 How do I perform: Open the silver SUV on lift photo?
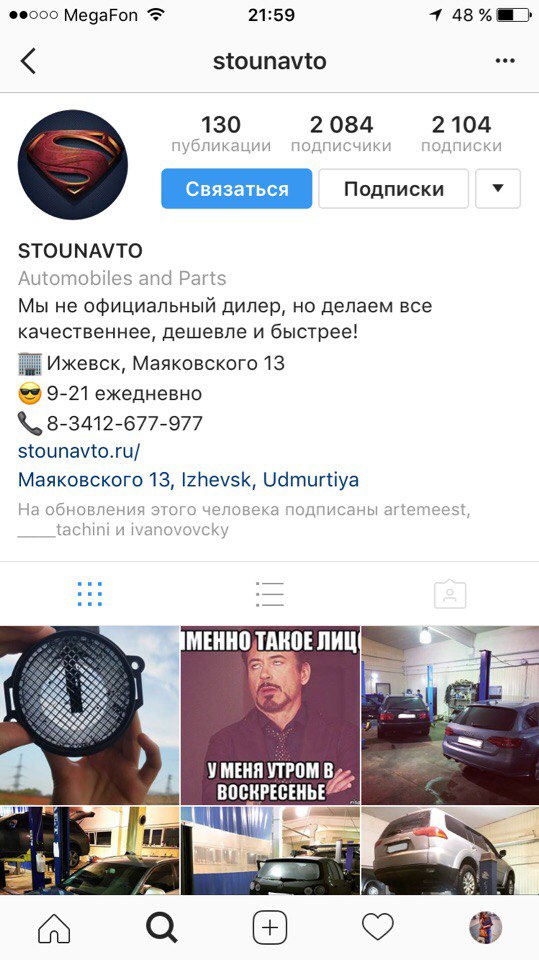point(450,850)
